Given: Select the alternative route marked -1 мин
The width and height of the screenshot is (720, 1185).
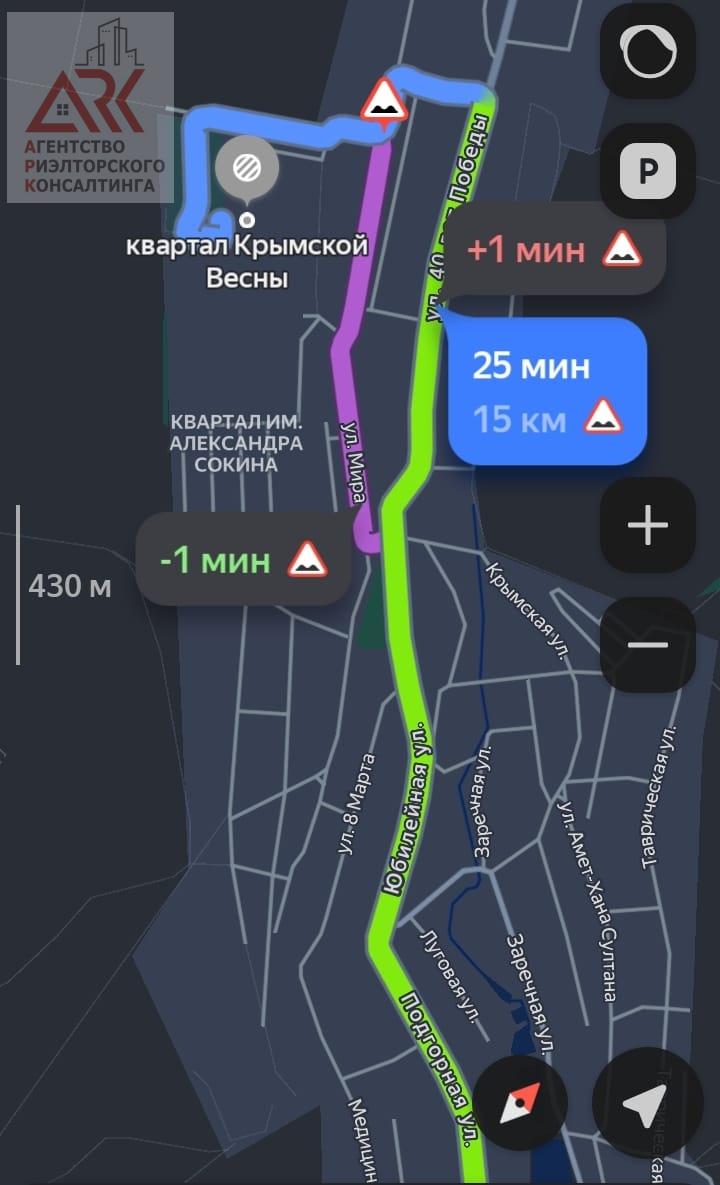Looking at the screenshot, I should (243, 560).
